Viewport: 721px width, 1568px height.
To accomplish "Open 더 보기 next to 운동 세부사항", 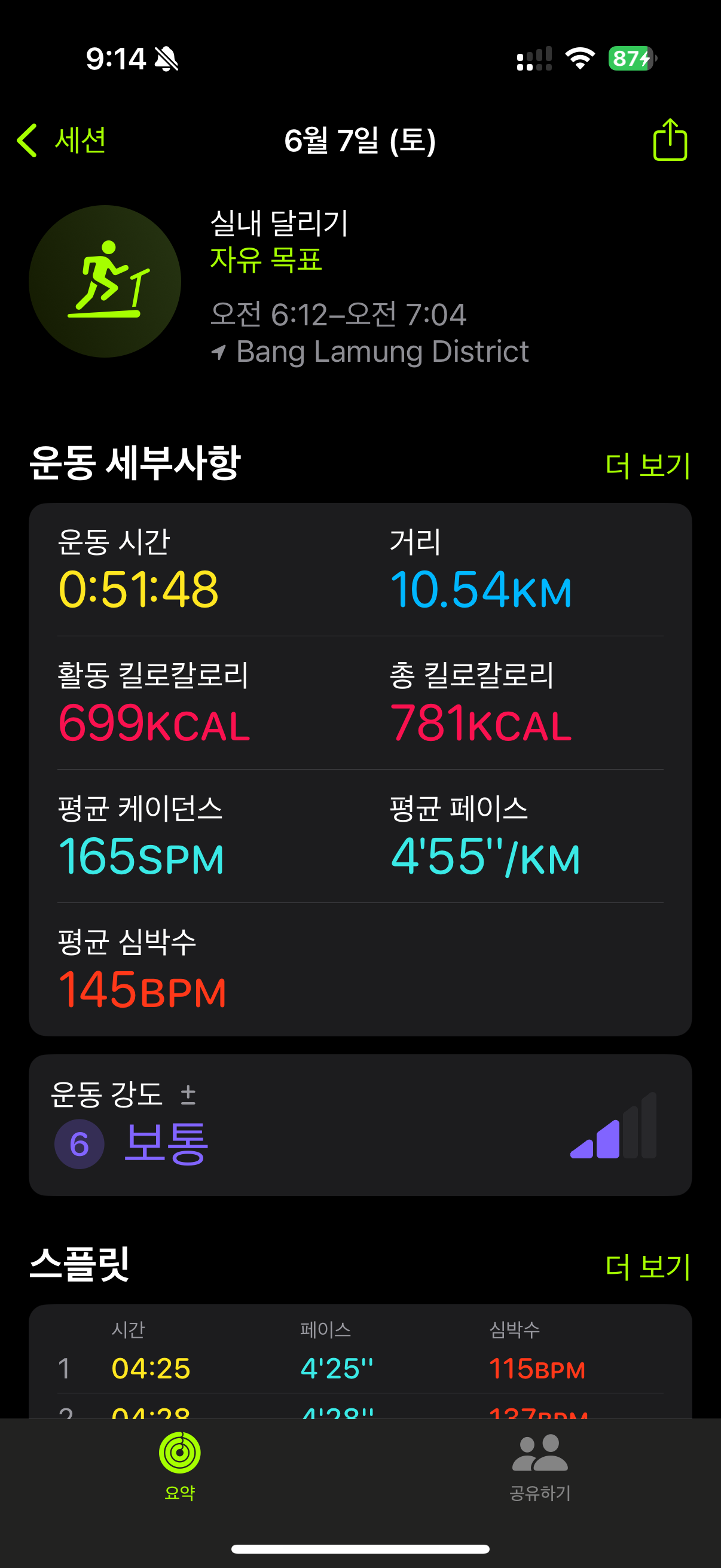I will (x=648, y=466).
